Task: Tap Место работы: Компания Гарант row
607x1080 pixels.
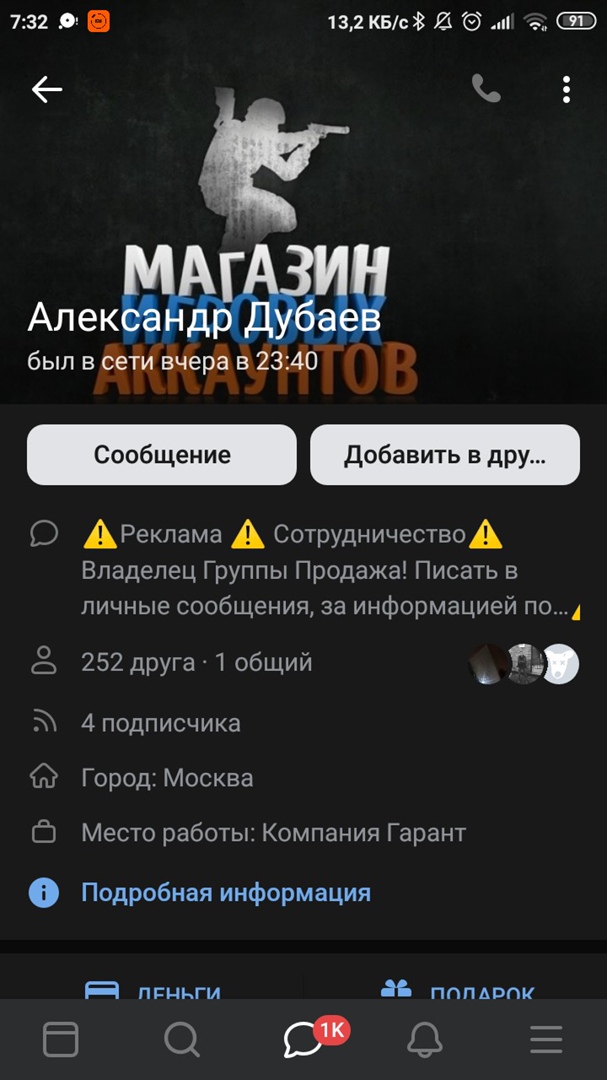Action: [x=273, y=832]
